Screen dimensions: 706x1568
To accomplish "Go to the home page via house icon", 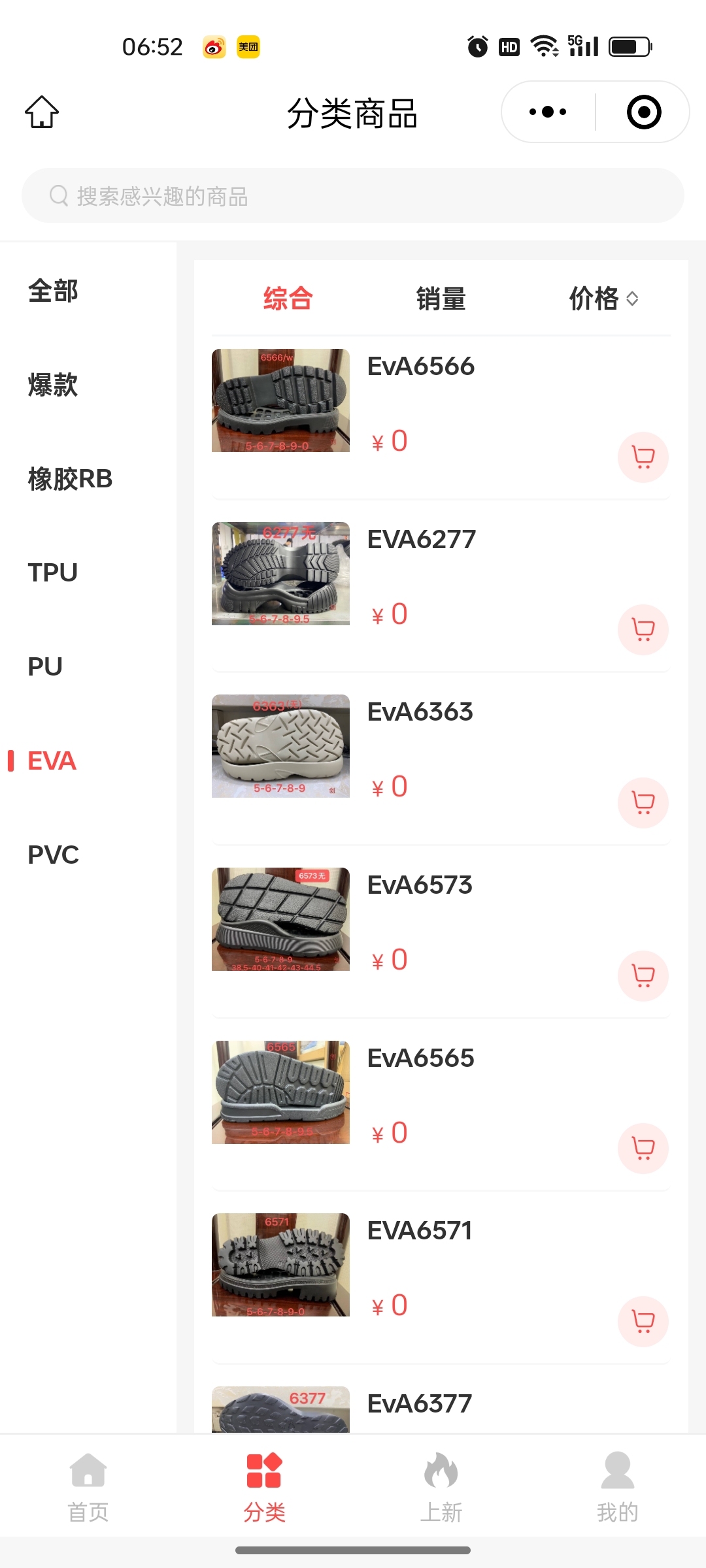I will pos(42,112).
